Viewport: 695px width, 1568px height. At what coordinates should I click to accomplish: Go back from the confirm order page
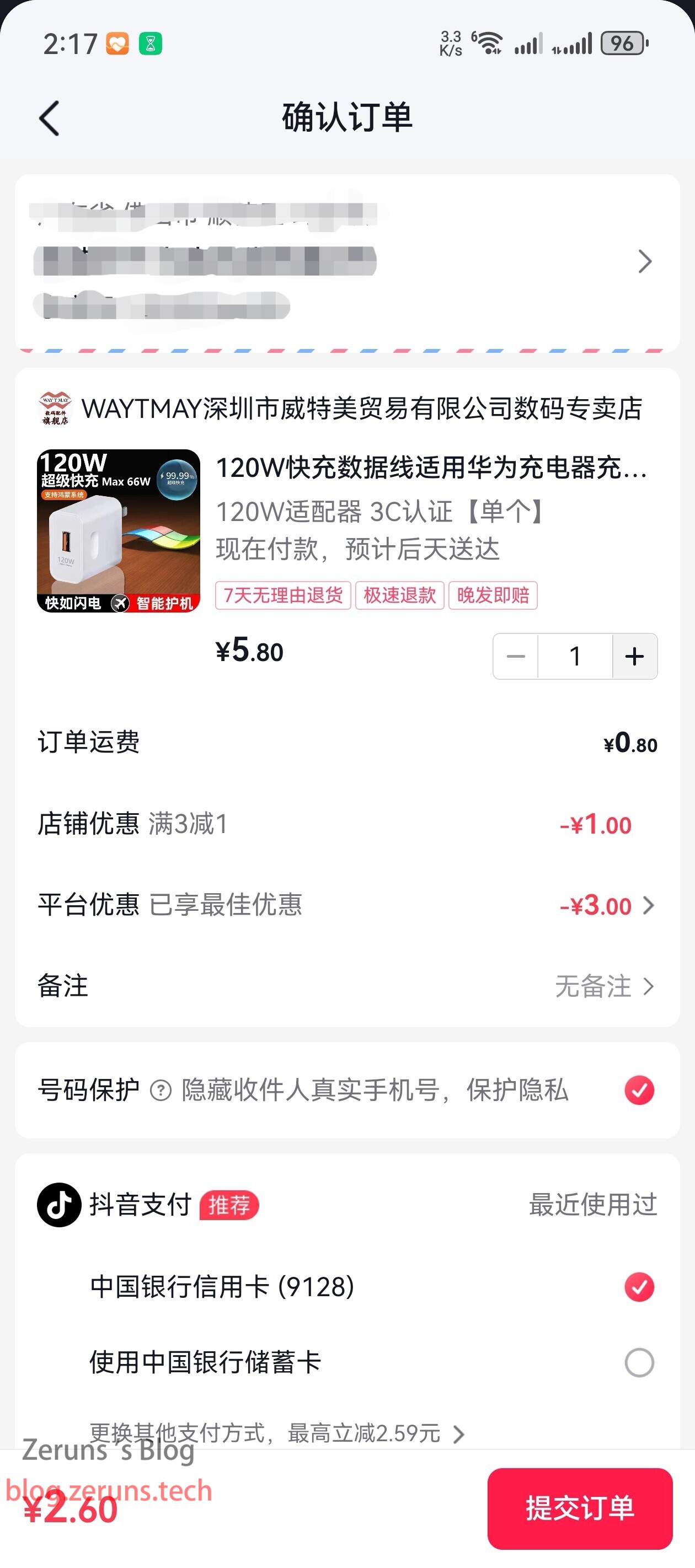pyautogui.click(x=49, y=118)
